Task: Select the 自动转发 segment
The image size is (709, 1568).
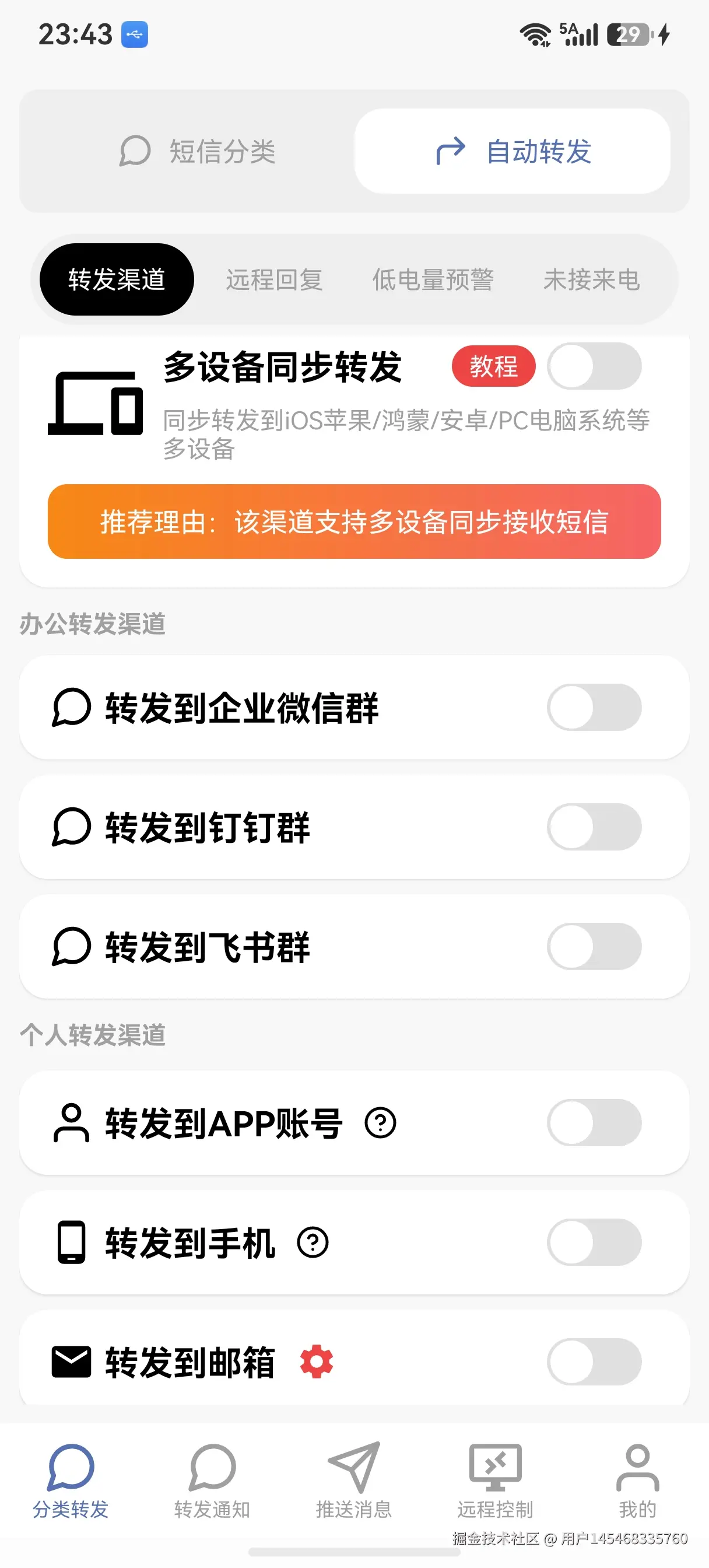Action: click(x=513, y=151)
